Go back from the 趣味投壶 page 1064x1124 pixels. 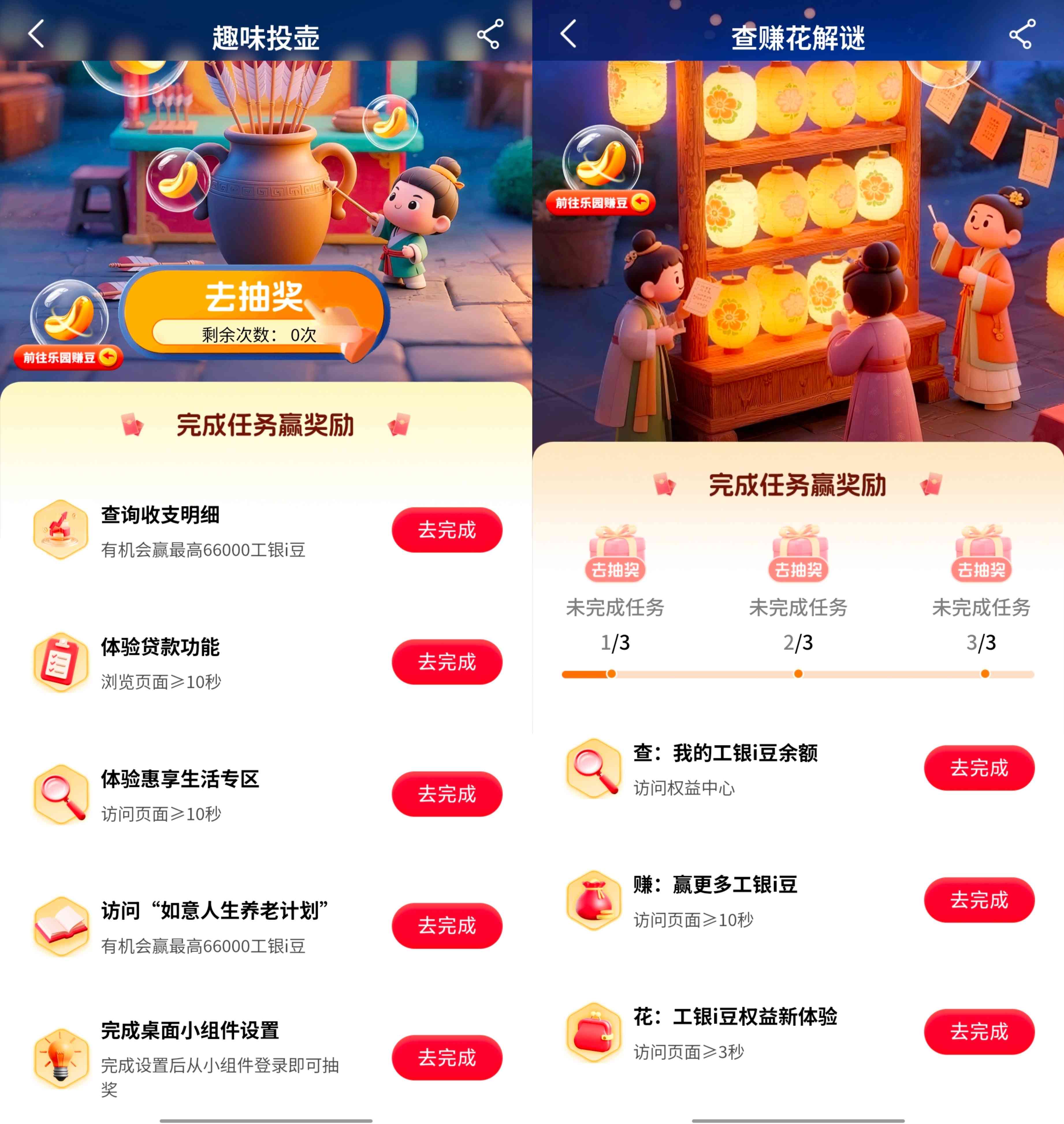(x=36, y=34)
